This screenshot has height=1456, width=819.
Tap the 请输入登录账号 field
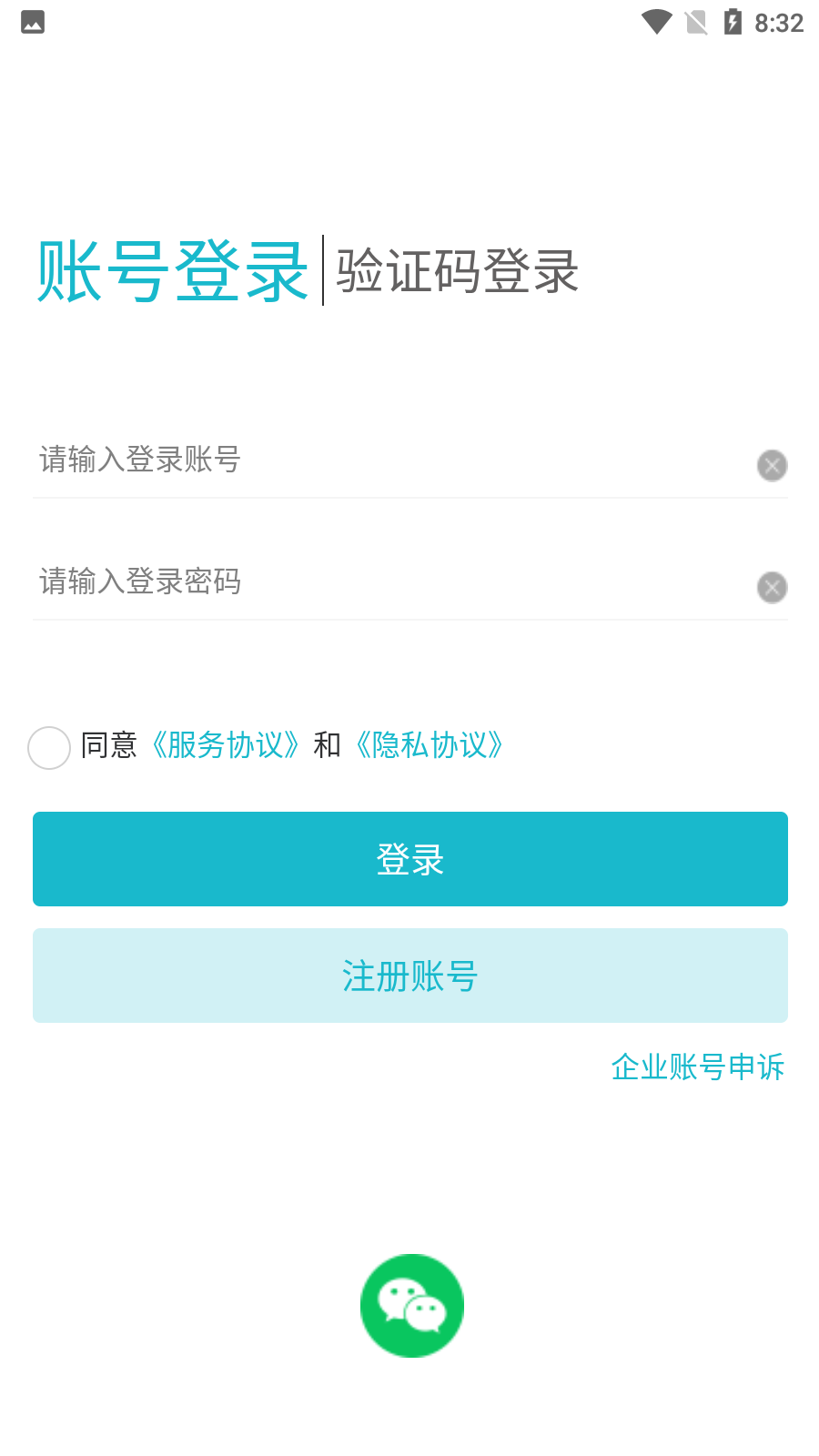(x=391, y=460)
